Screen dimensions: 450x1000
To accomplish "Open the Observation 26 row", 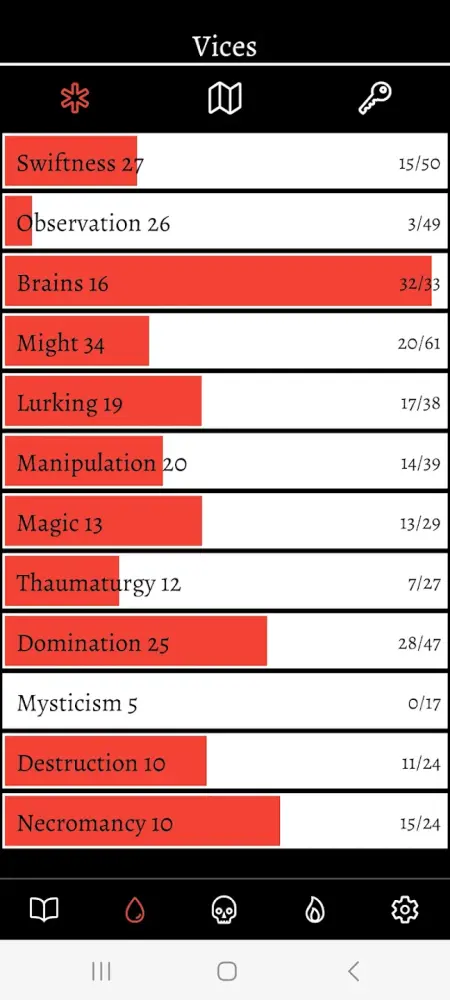I will [225, 221].
